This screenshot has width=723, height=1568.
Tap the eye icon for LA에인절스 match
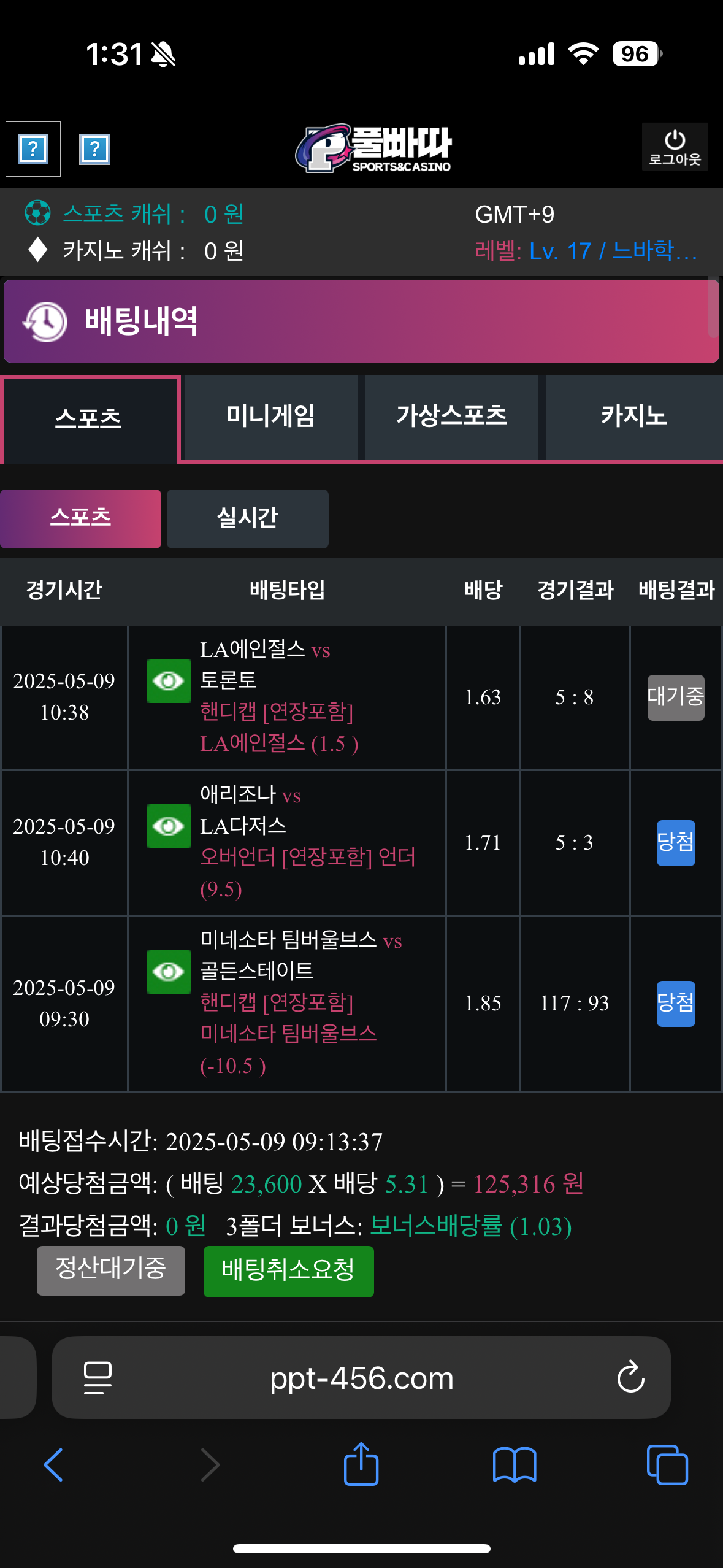point(169,681)
